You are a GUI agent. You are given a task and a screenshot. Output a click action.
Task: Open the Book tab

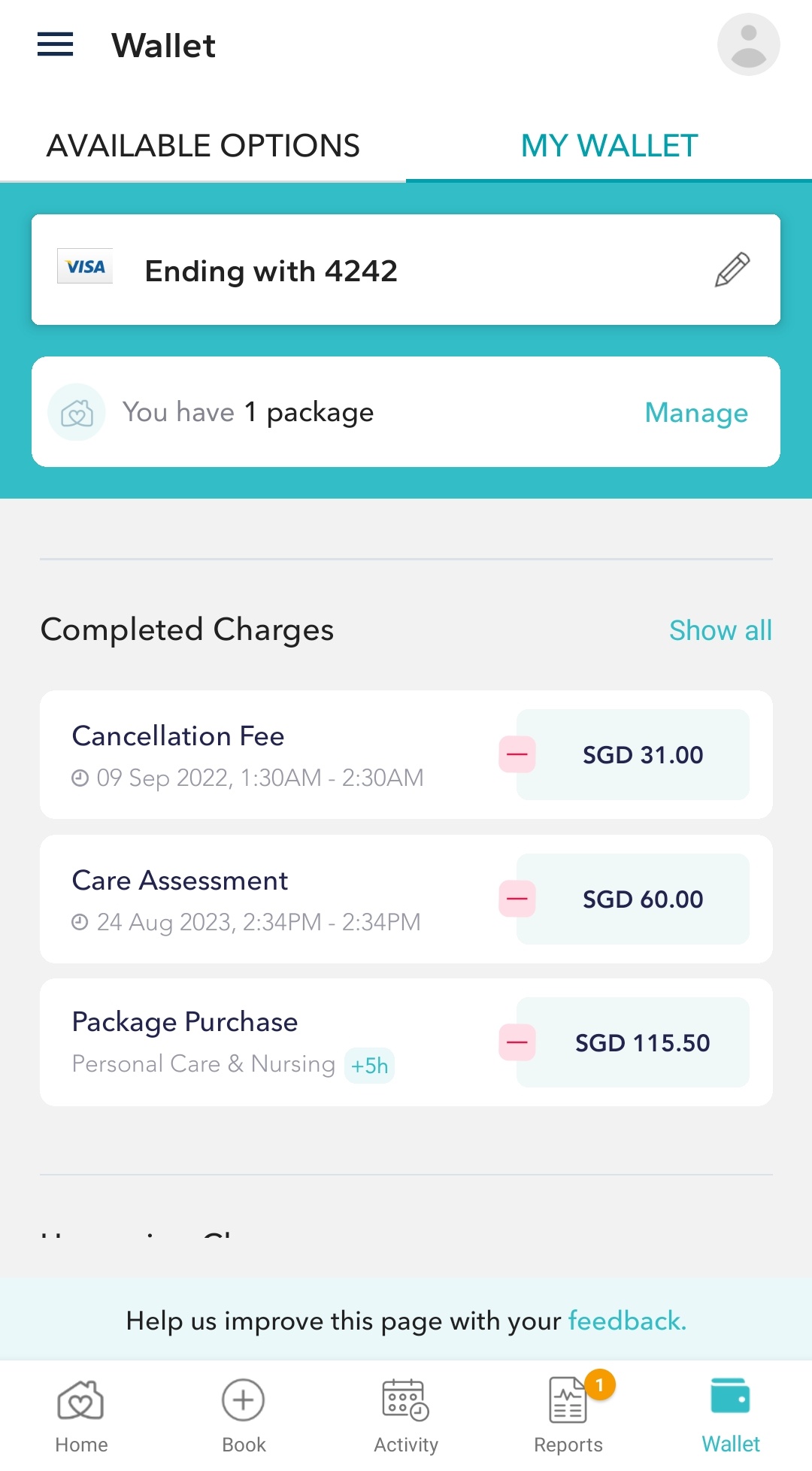click(244, 1415)
